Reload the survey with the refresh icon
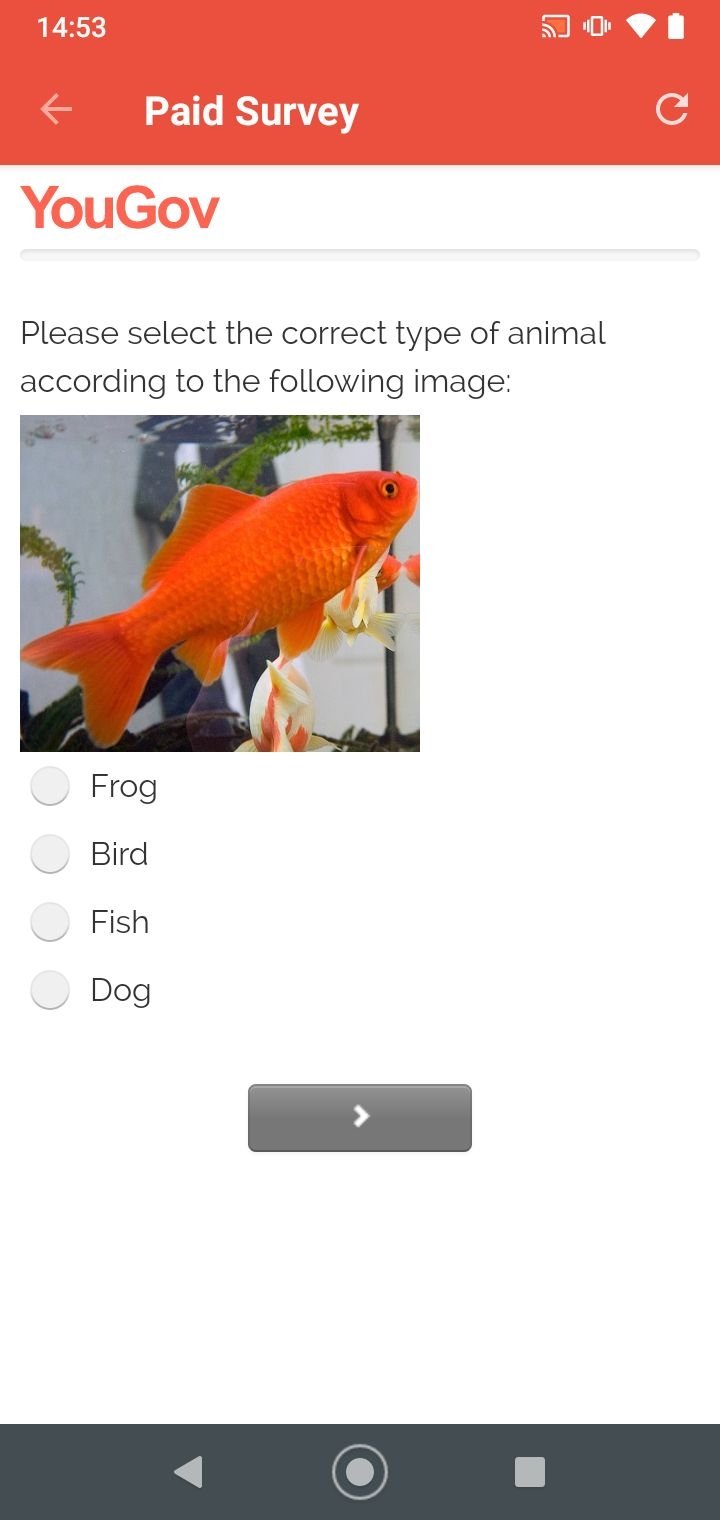The width and height of the screenshot is (720, 1520). [x=672, y=110]
